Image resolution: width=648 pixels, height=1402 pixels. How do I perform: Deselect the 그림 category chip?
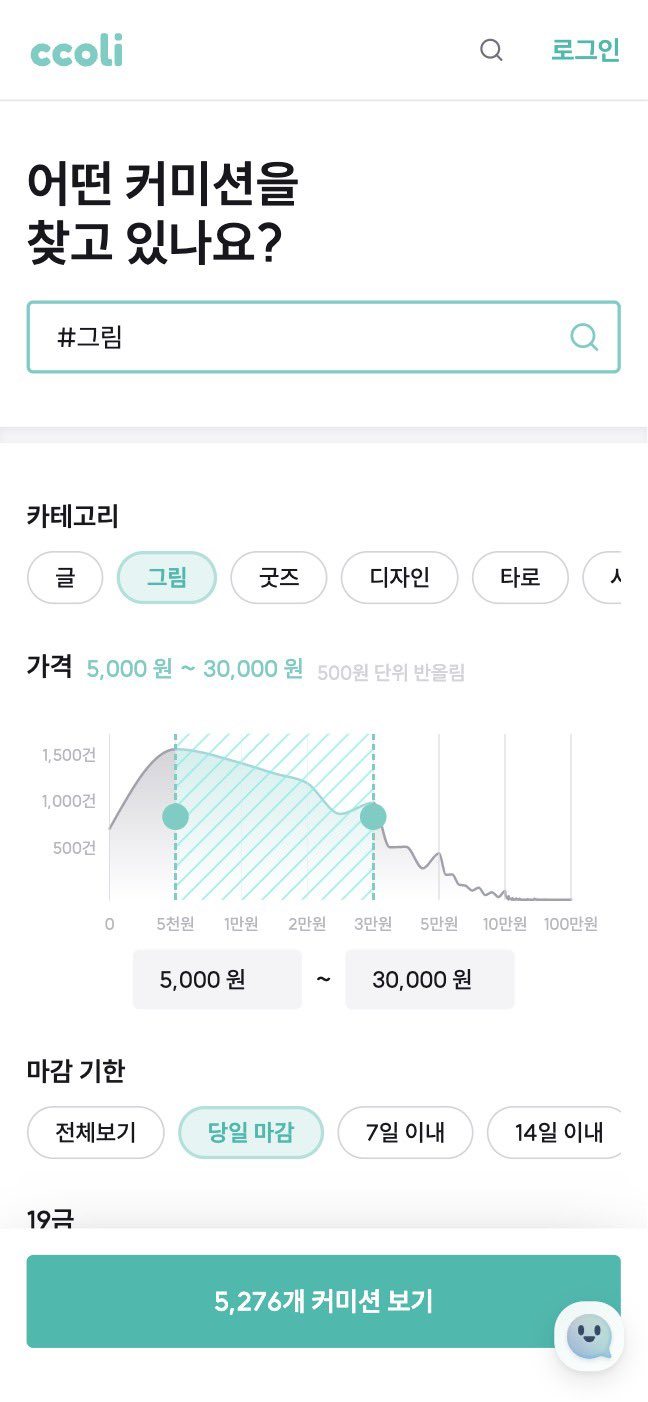167,578
